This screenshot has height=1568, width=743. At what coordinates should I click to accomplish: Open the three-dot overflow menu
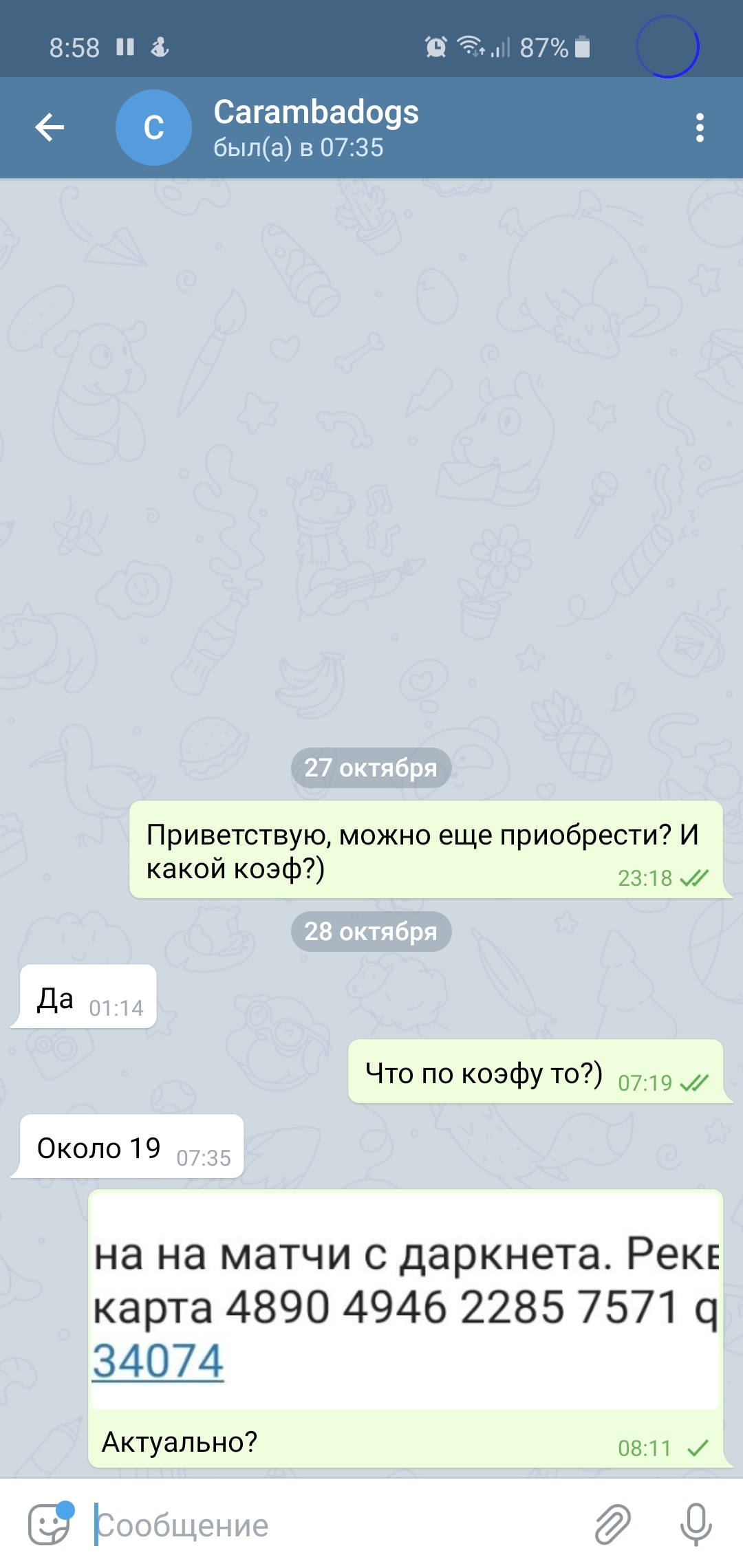700,128
